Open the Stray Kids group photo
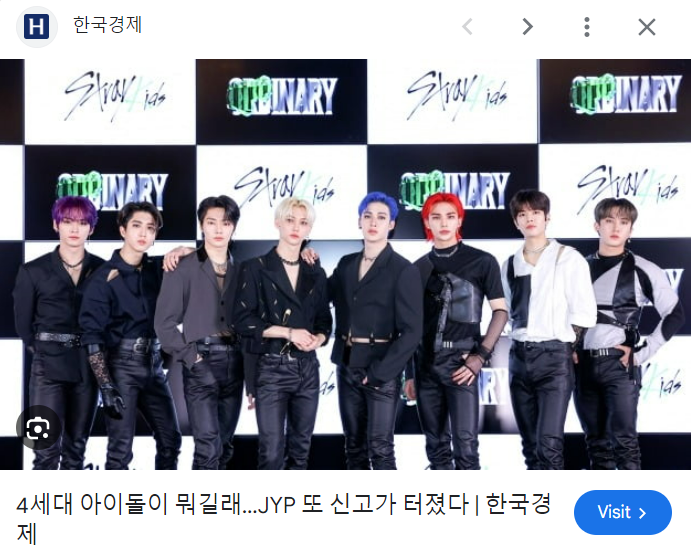This screenshot has height=553, width=691. (x=345, y=265)
